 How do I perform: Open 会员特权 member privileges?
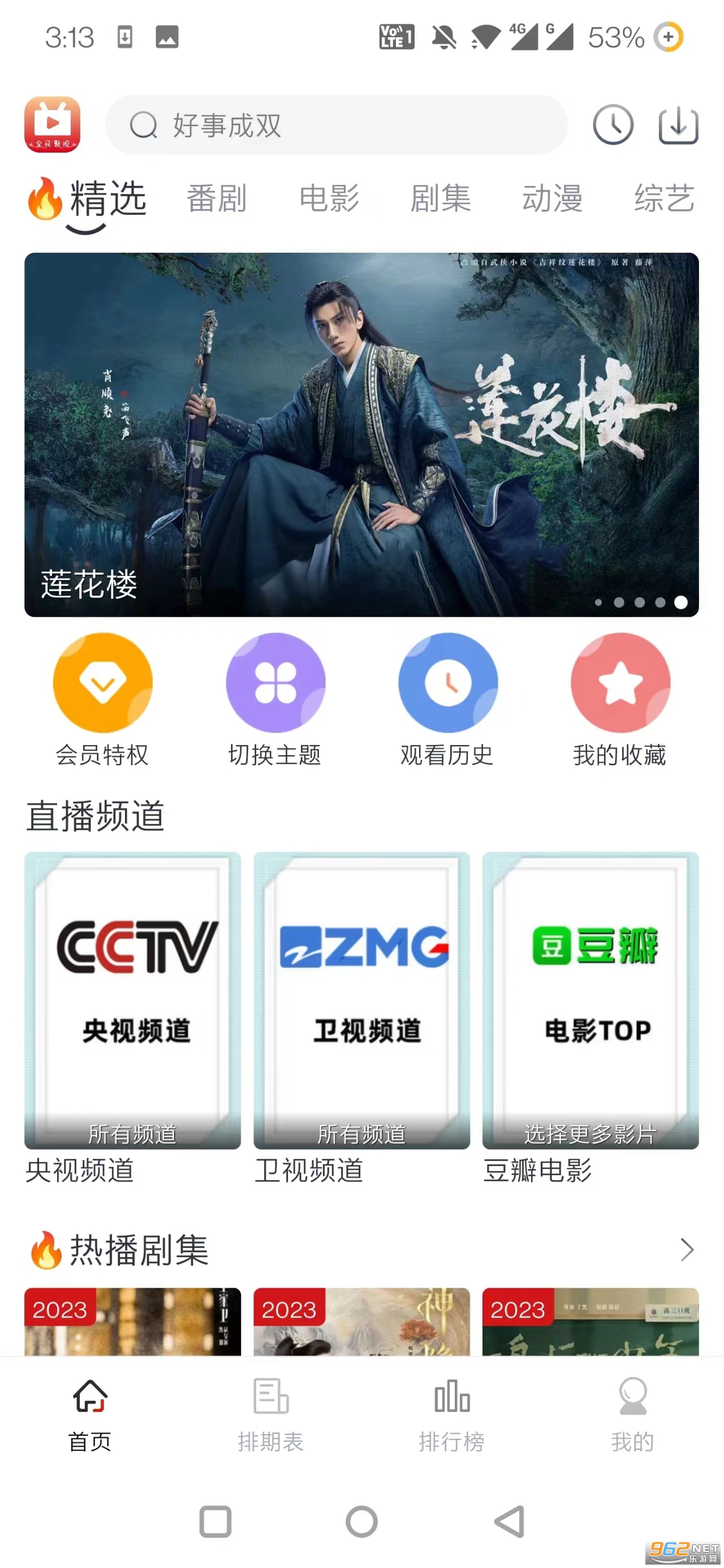click(x=102, y=700)
